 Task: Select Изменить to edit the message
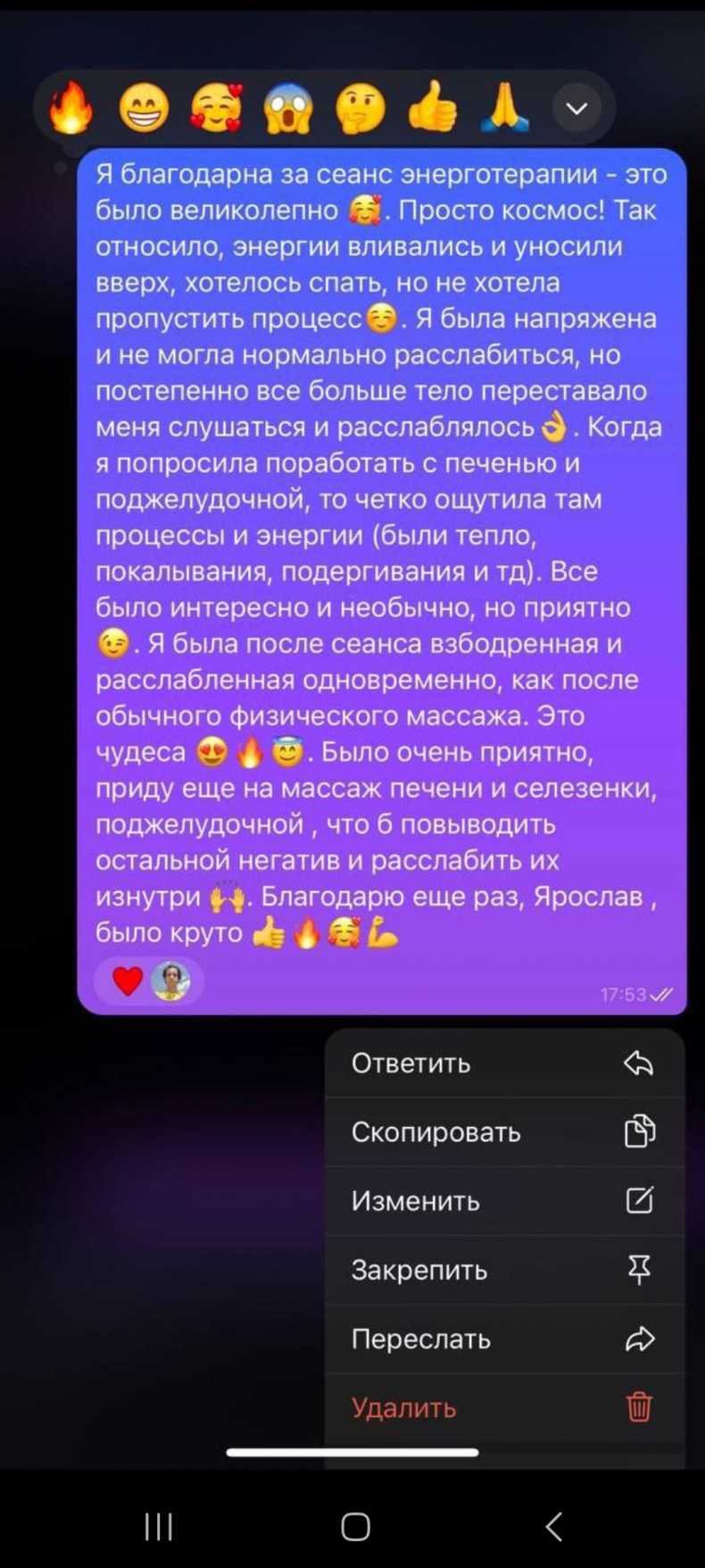505,1201
